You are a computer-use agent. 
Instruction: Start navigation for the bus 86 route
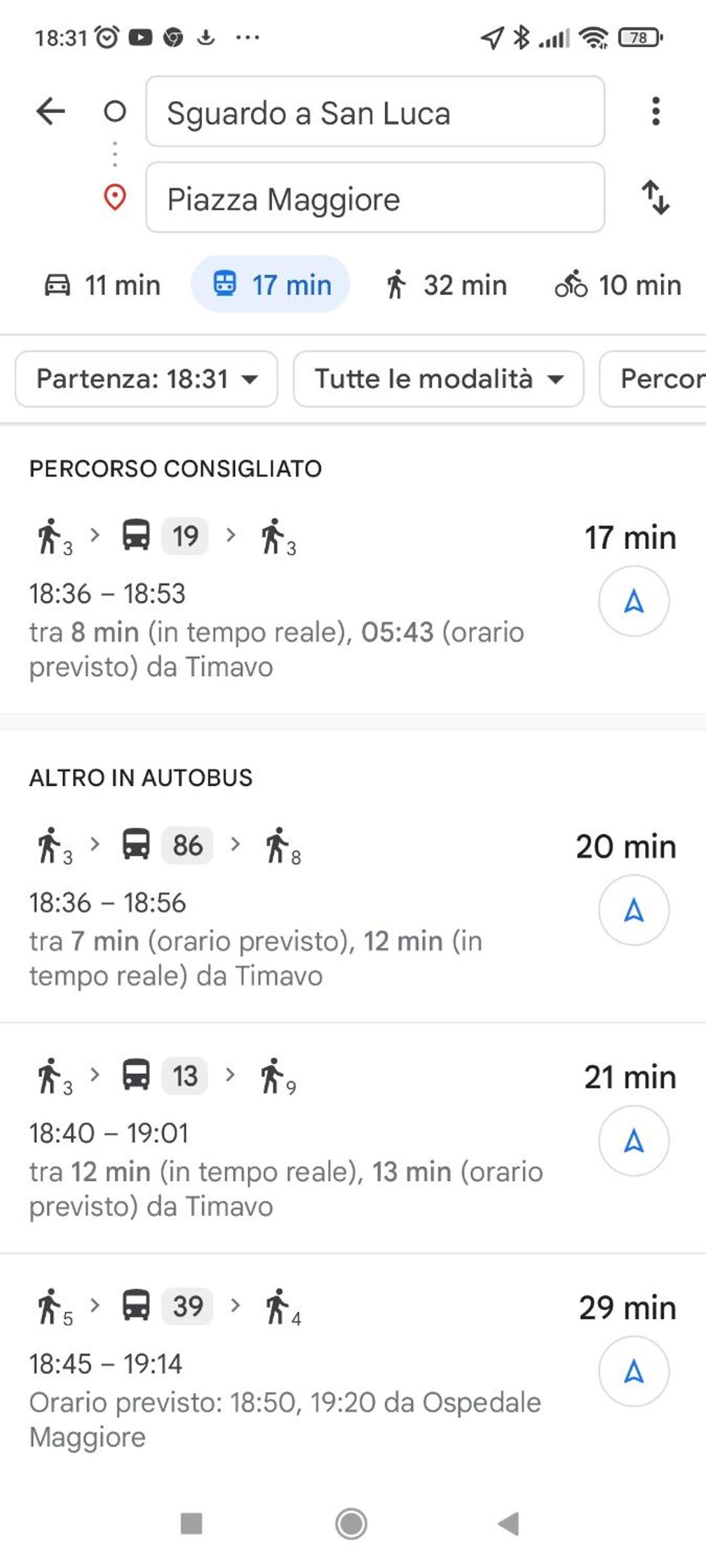tap(634, 910)
